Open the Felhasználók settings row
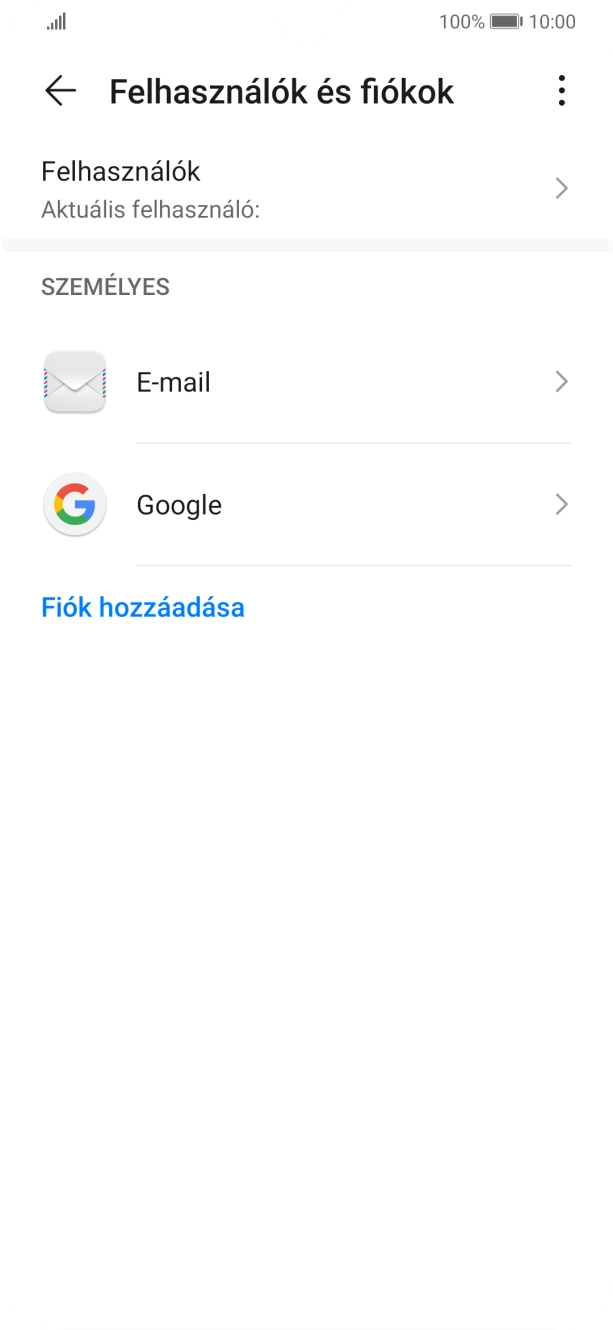 click(306, 189)
